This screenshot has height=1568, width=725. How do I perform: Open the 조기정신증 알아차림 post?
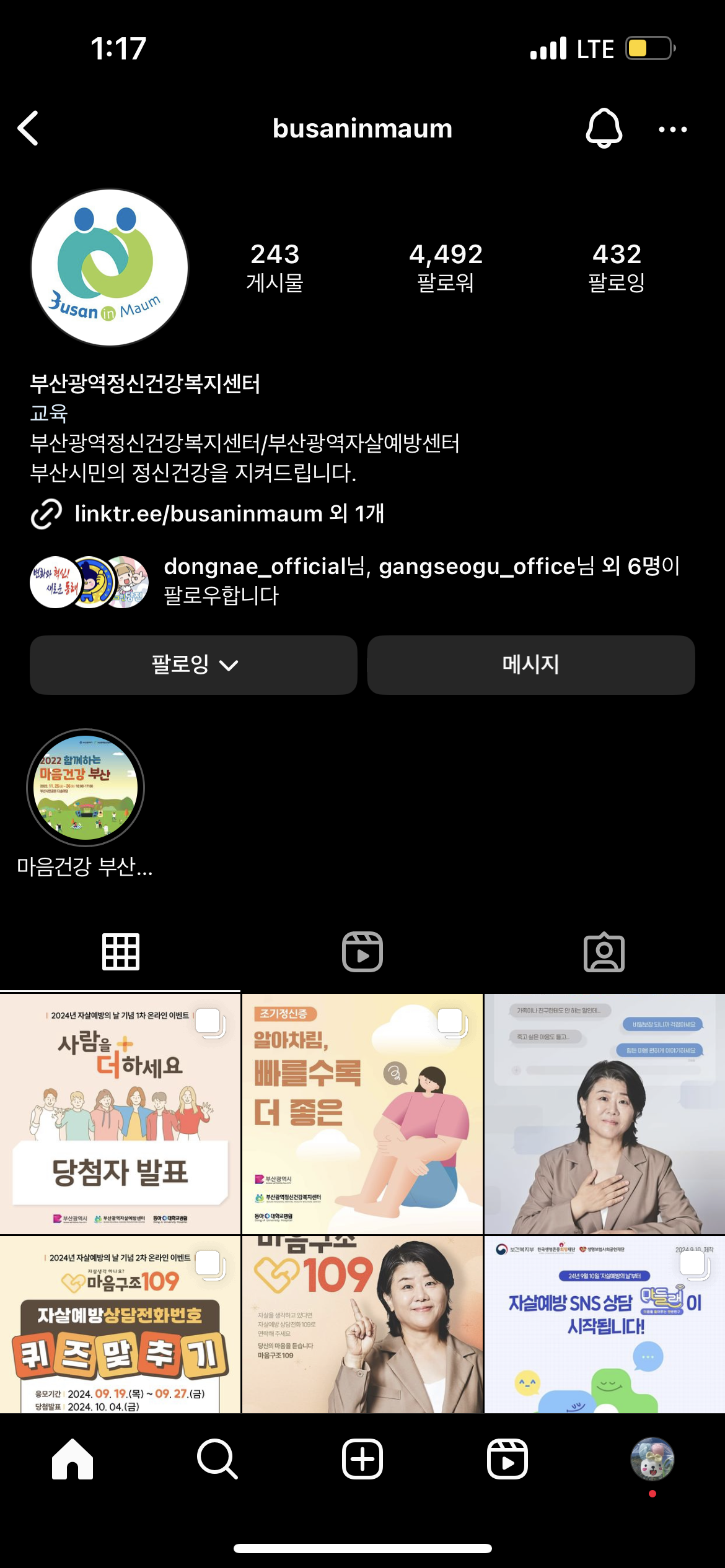point(362,1113)
